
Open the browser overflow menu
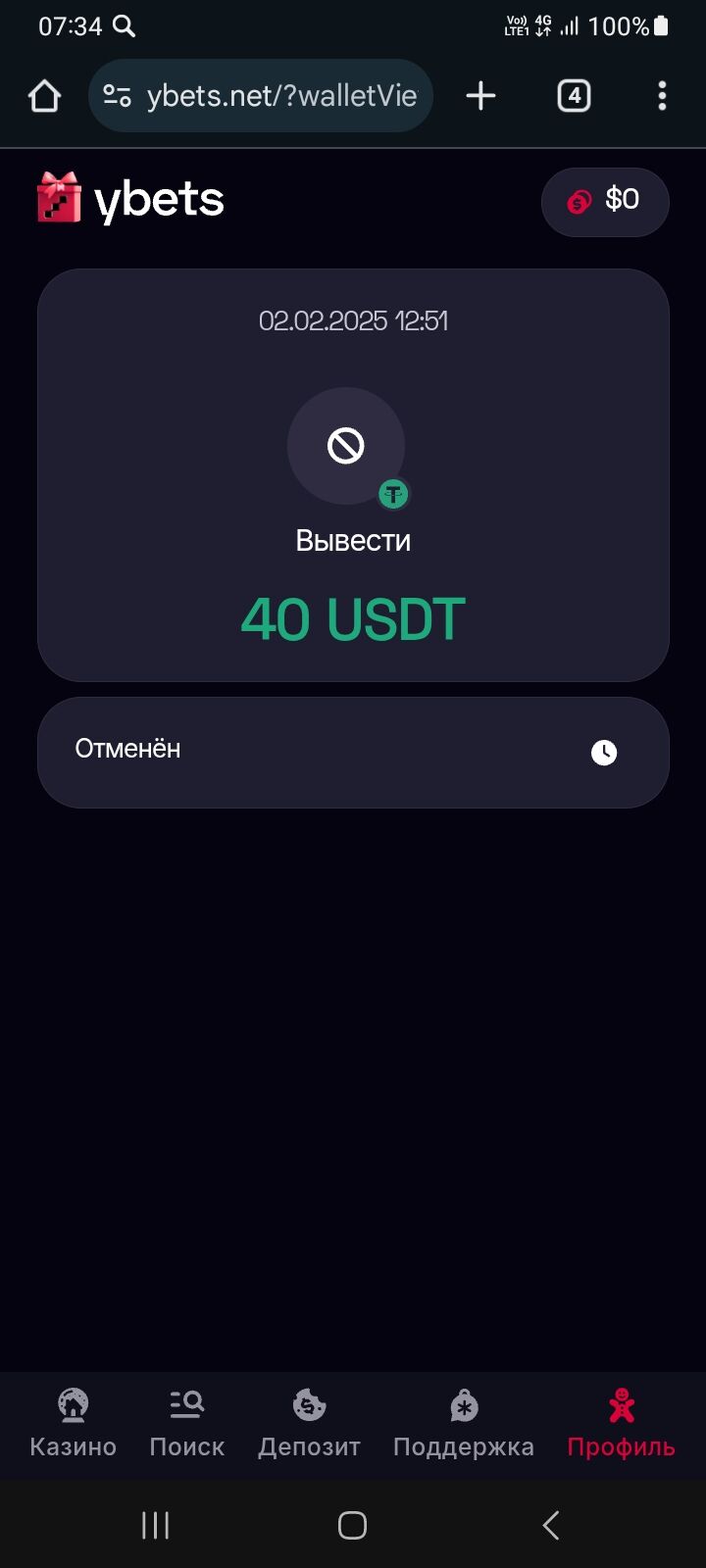[662, 96]
